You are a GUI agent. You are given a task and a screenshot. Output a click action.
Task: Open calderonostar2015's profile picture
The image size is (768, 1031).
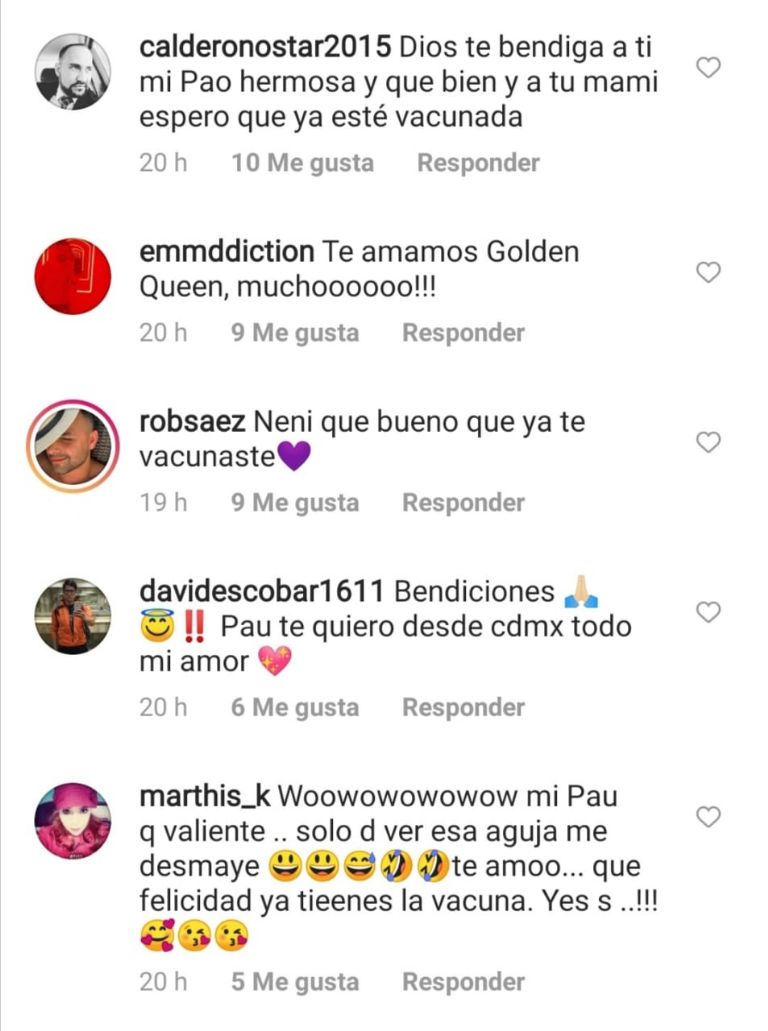[73, 71]
